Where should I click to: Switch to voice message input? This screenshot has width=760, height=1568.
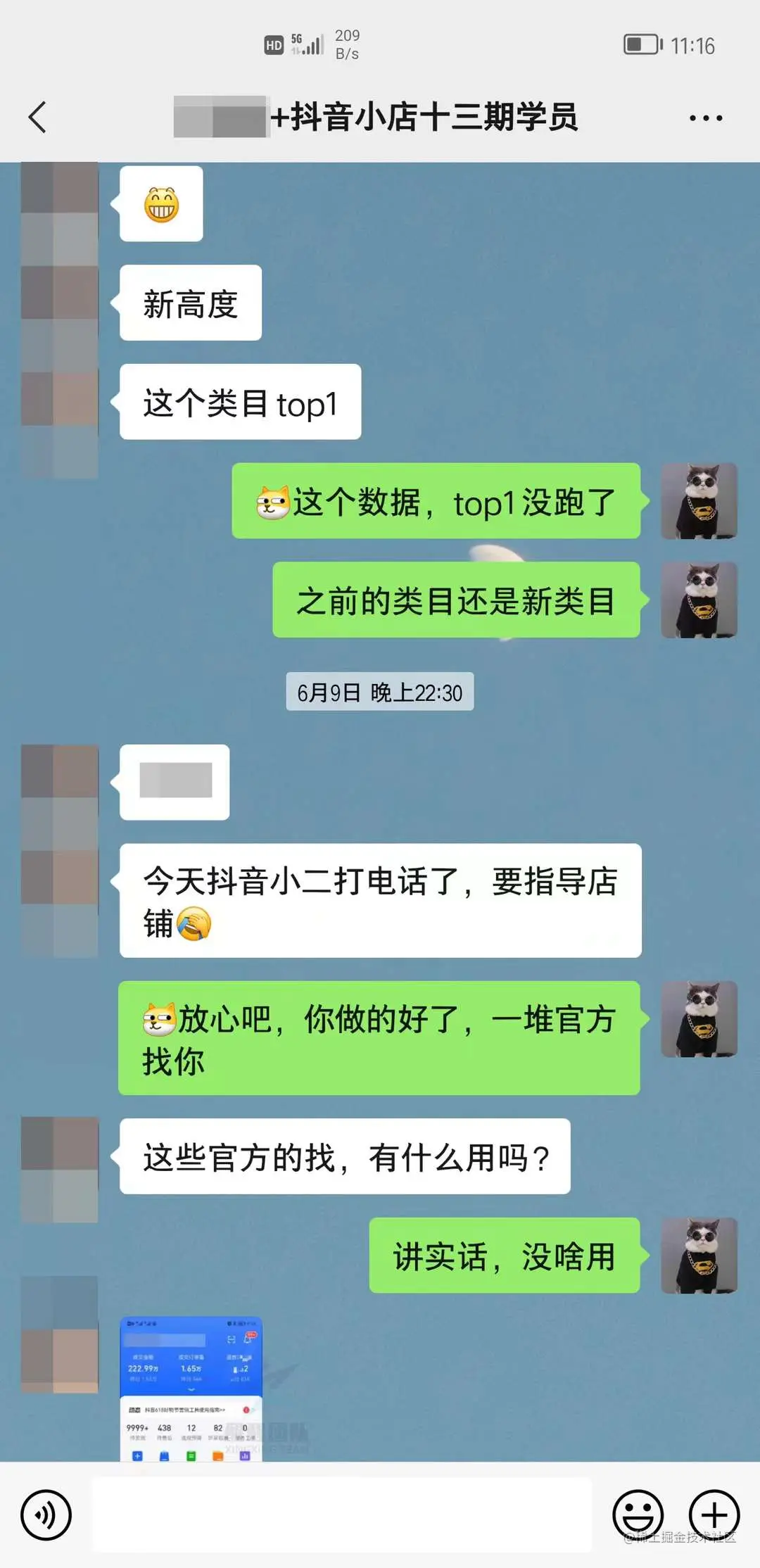(x=46, y=1514)
